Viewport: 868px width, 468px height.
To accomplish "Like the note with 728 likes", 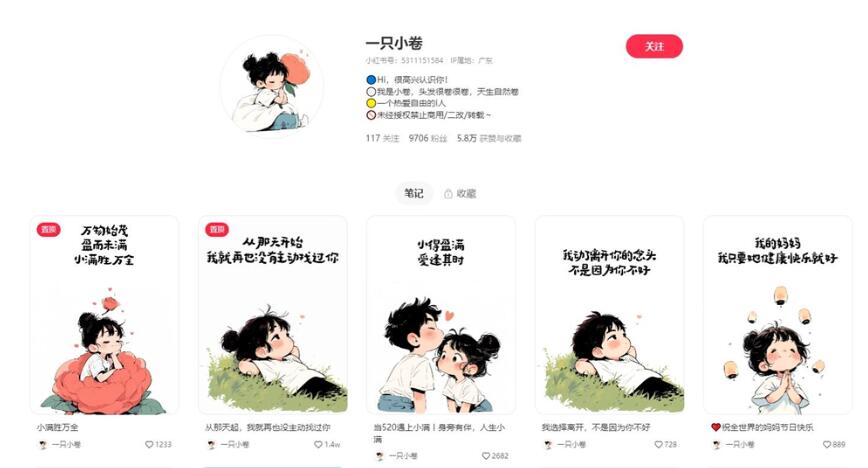I will point(656,444).
